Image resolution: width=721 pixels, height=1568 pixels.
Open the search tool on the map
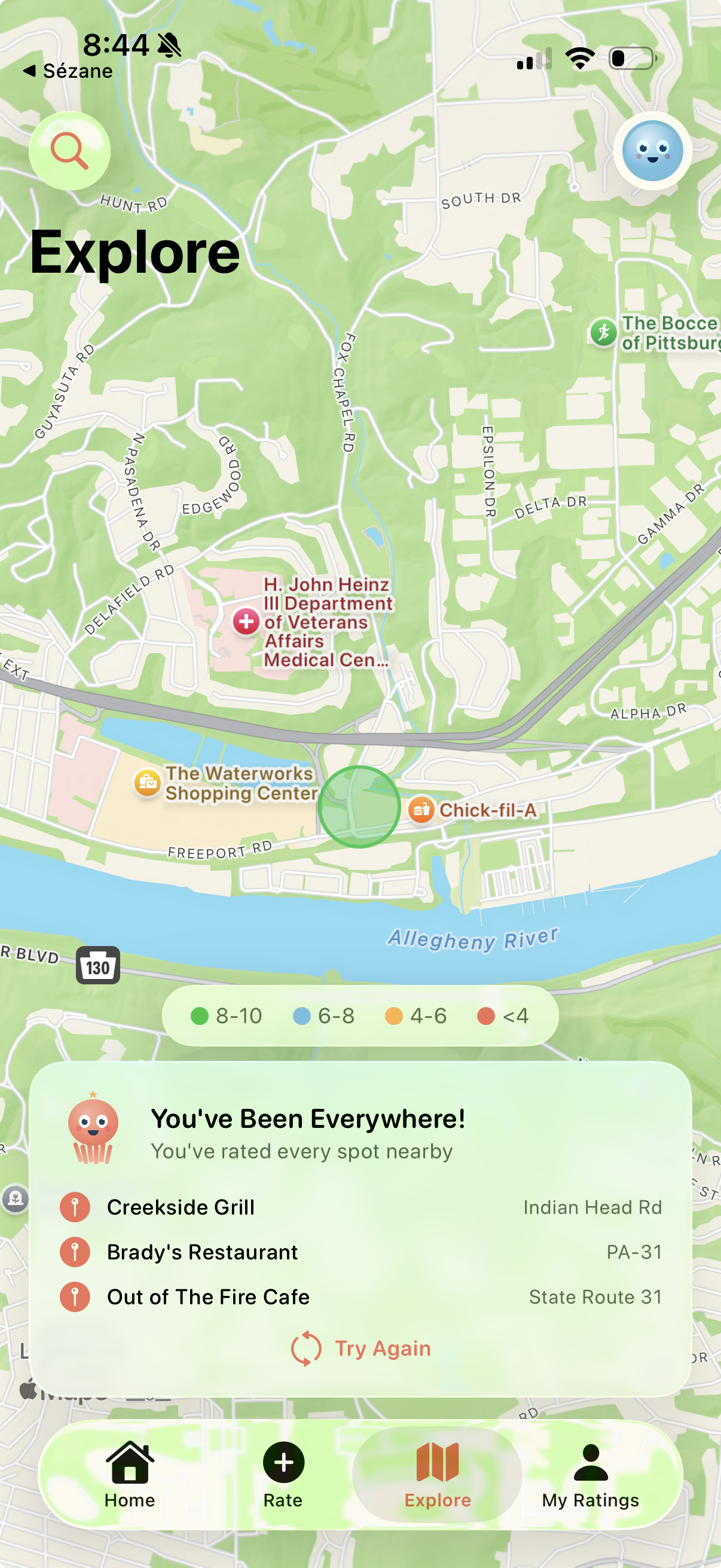[70, 151]
